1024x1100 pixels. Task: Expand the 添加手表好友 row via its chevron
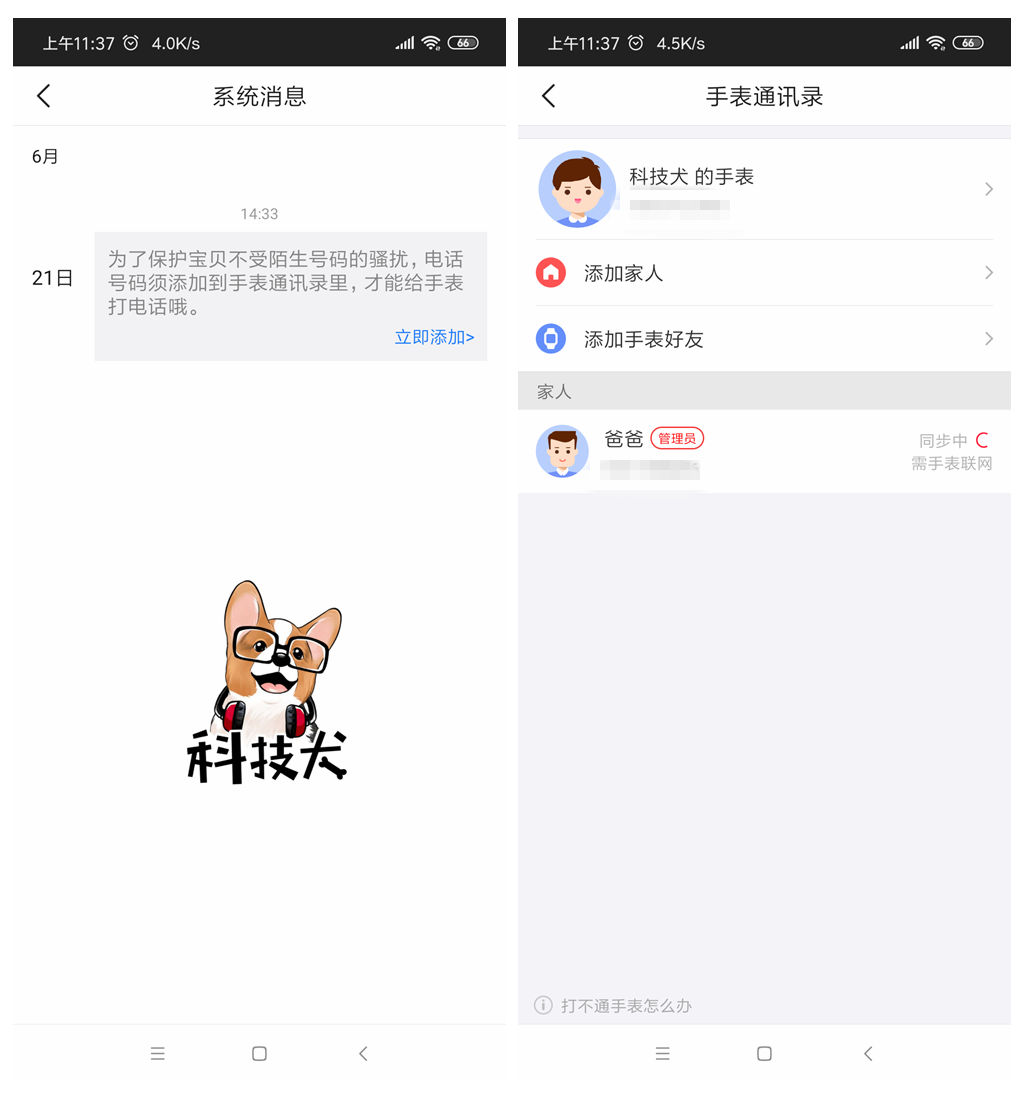pyautogui.click(x=989, y=339)
